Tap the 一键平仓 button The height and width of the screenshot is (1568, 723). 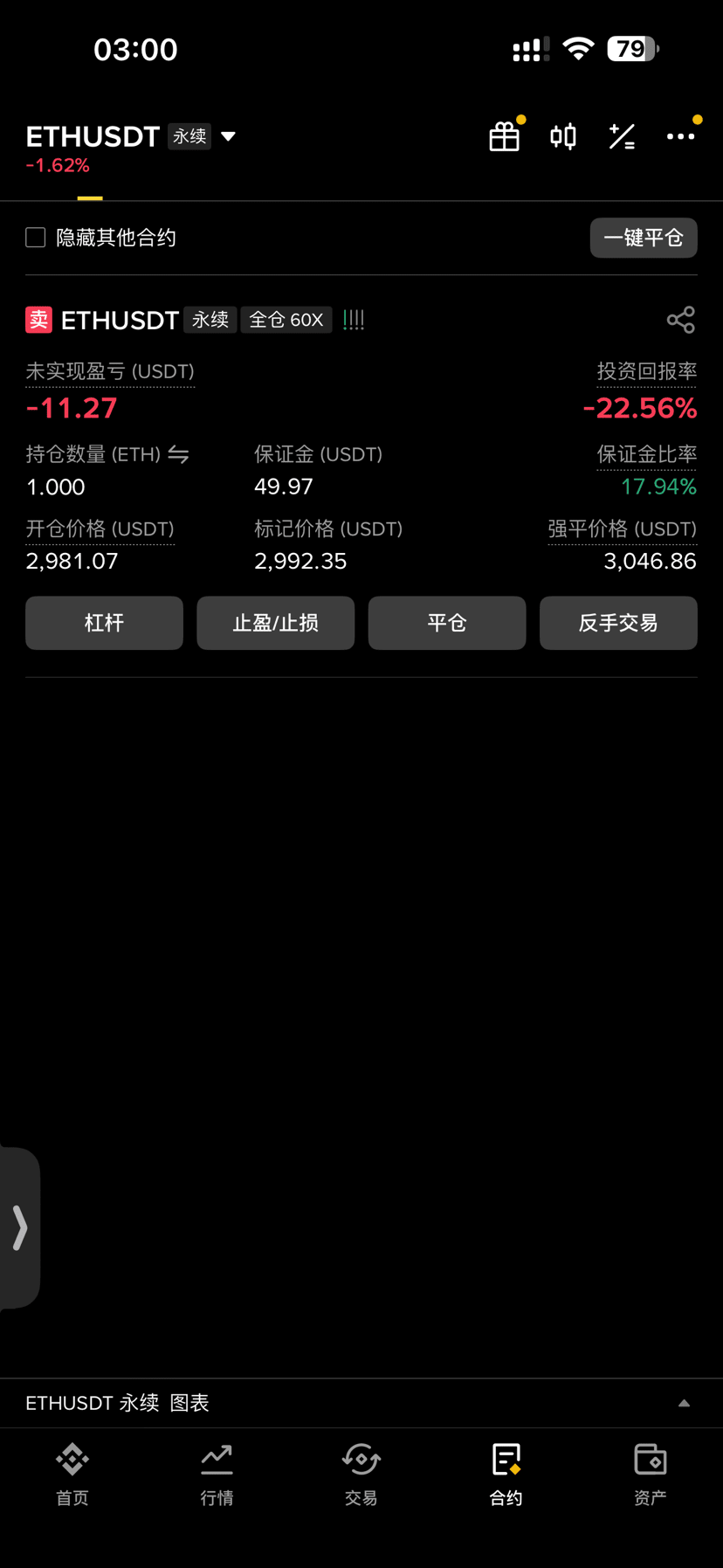point(644,238)
